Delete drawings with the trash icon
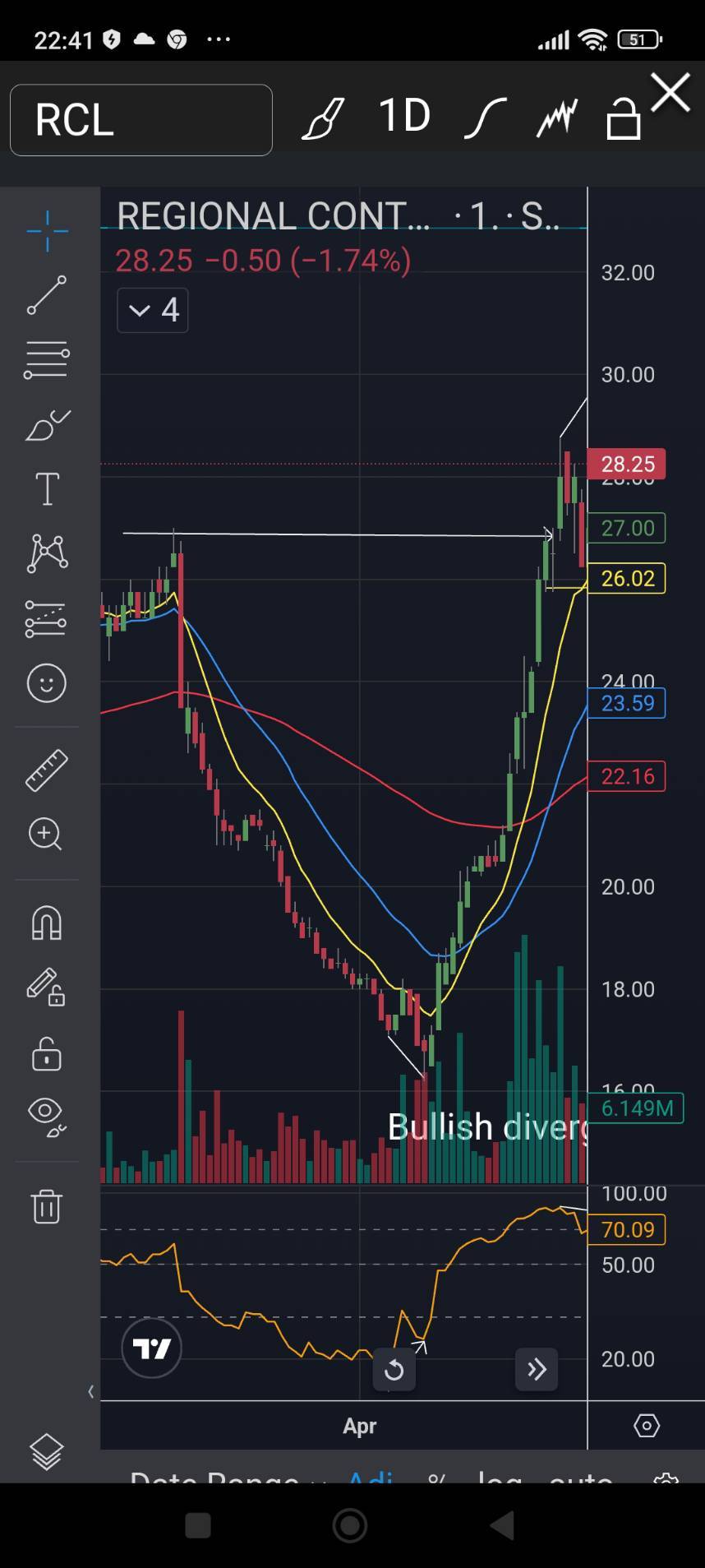 (x=47, y=1206)
